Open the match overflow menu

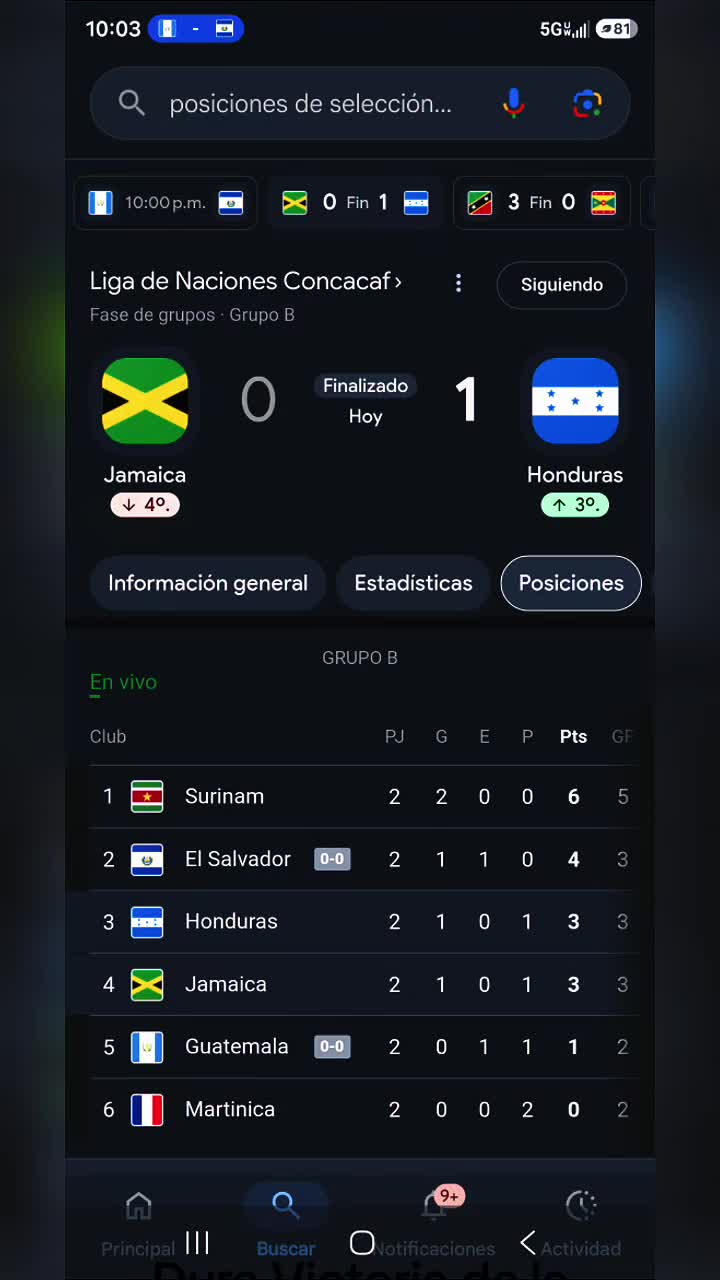[459, 284]
